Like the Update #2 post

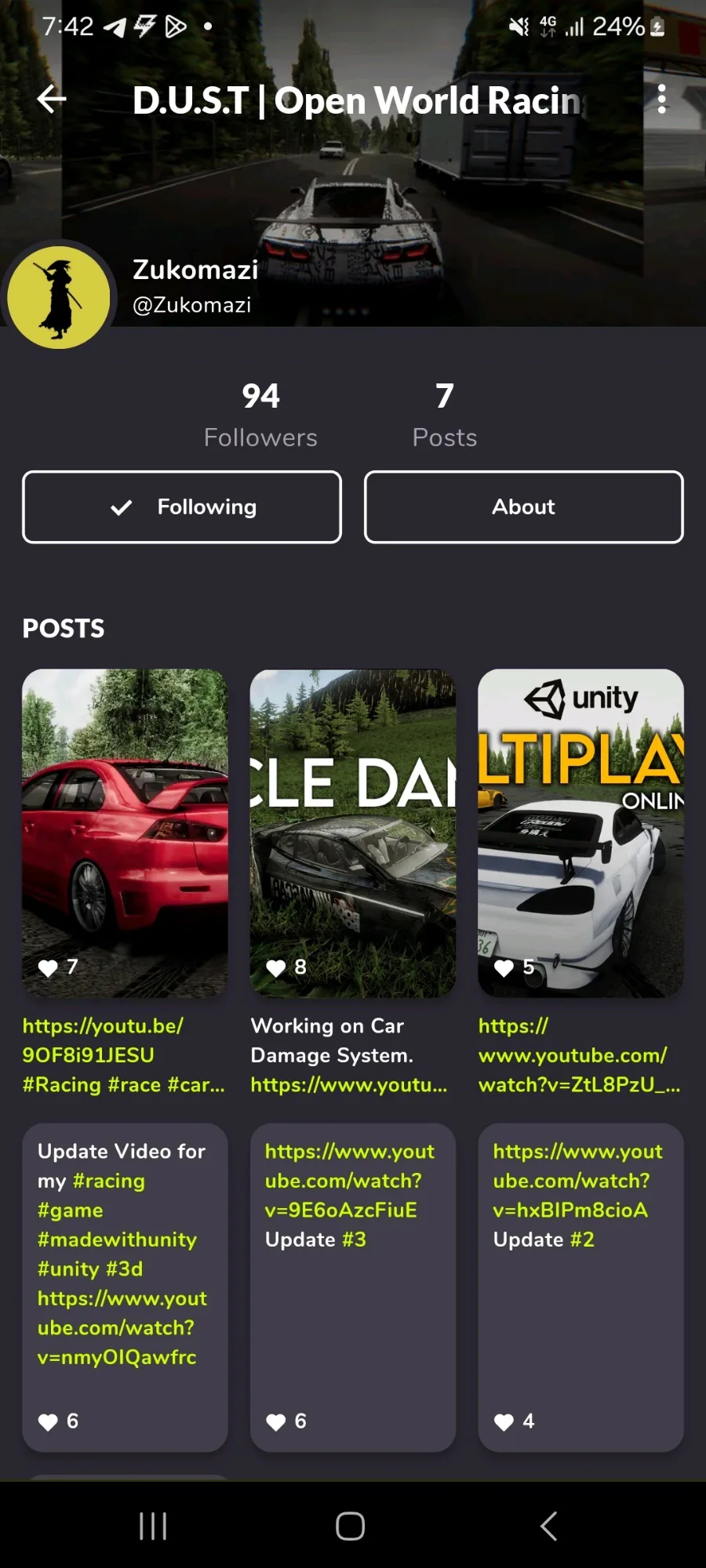pyautogui.click(x=504, y=1422)
